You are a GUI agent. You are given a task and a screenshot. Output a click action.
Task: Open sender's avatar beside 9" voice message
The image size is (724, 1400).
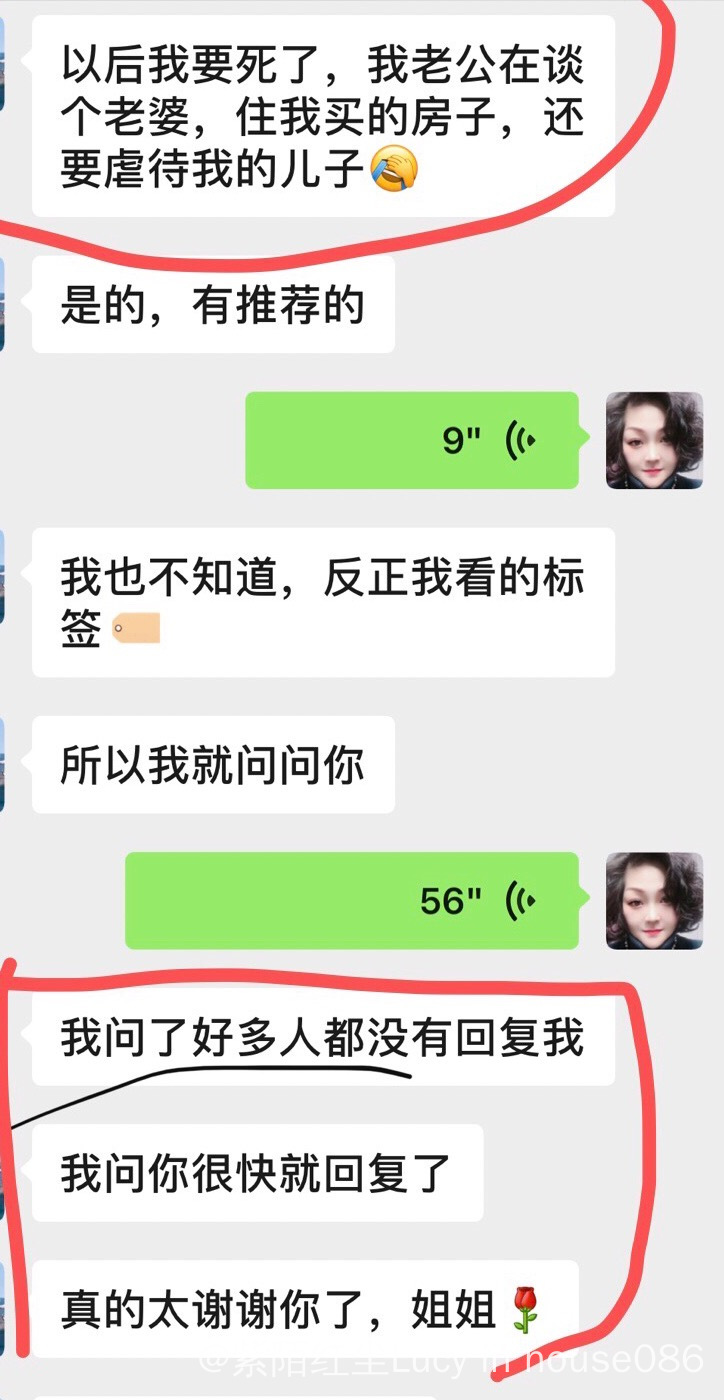[654, 440]
